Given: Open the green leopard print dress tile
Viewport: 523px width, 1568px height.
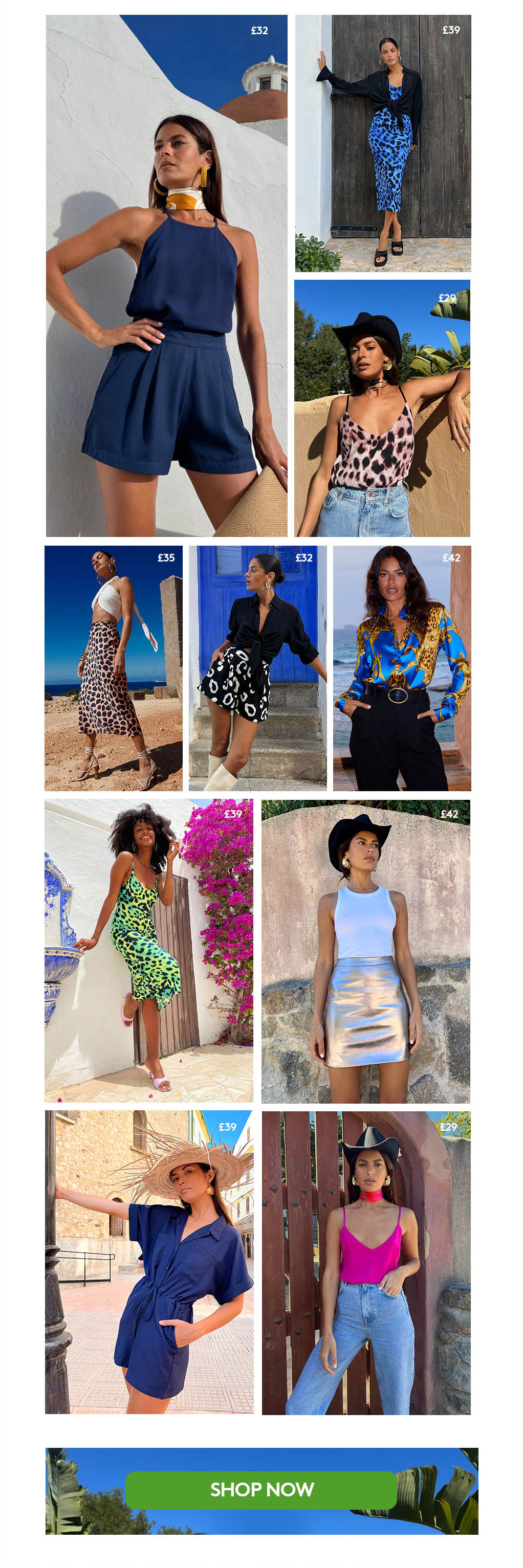Looking at the screenshot, I should click(x=148, y=950).
